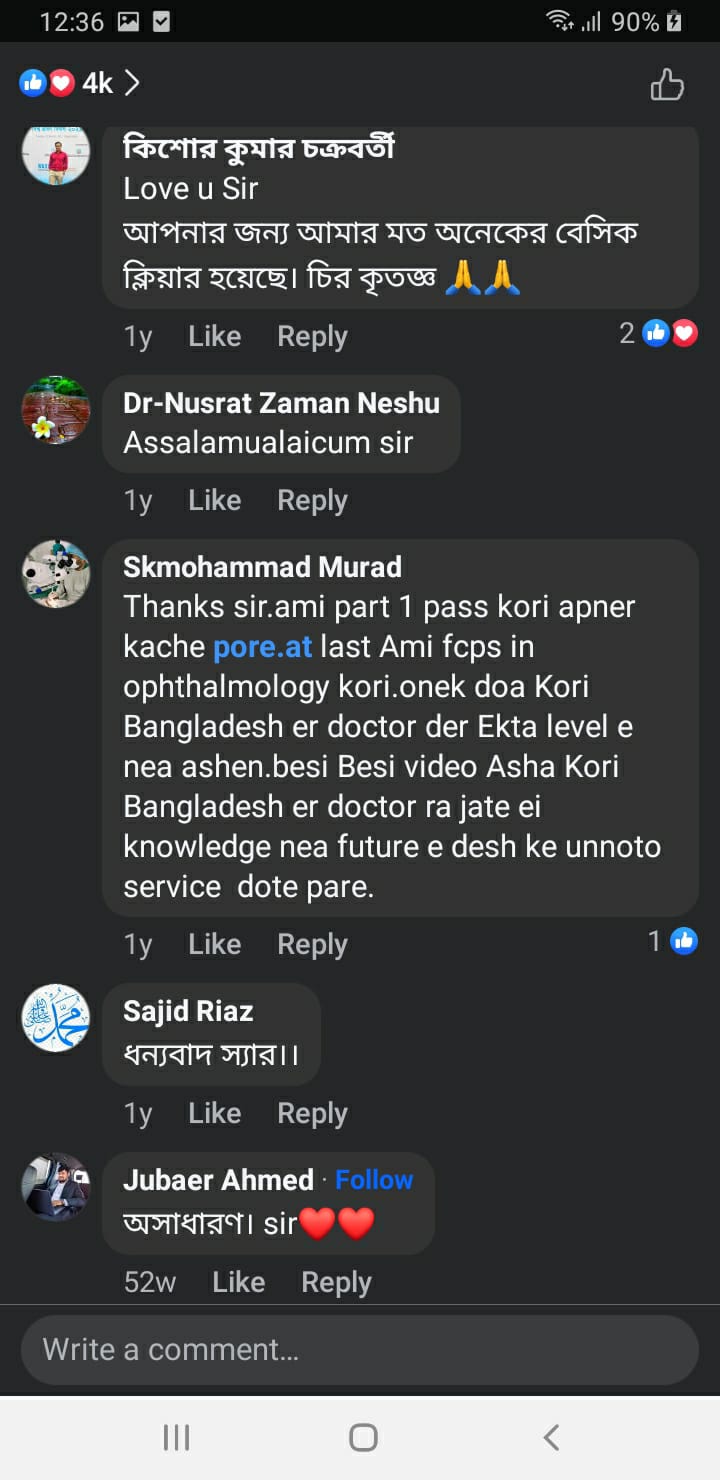Like কিশোর কুমার চক্রবর্তী's comment
This screenshot has height=1480, width=720.
click(x=214, y=337)
